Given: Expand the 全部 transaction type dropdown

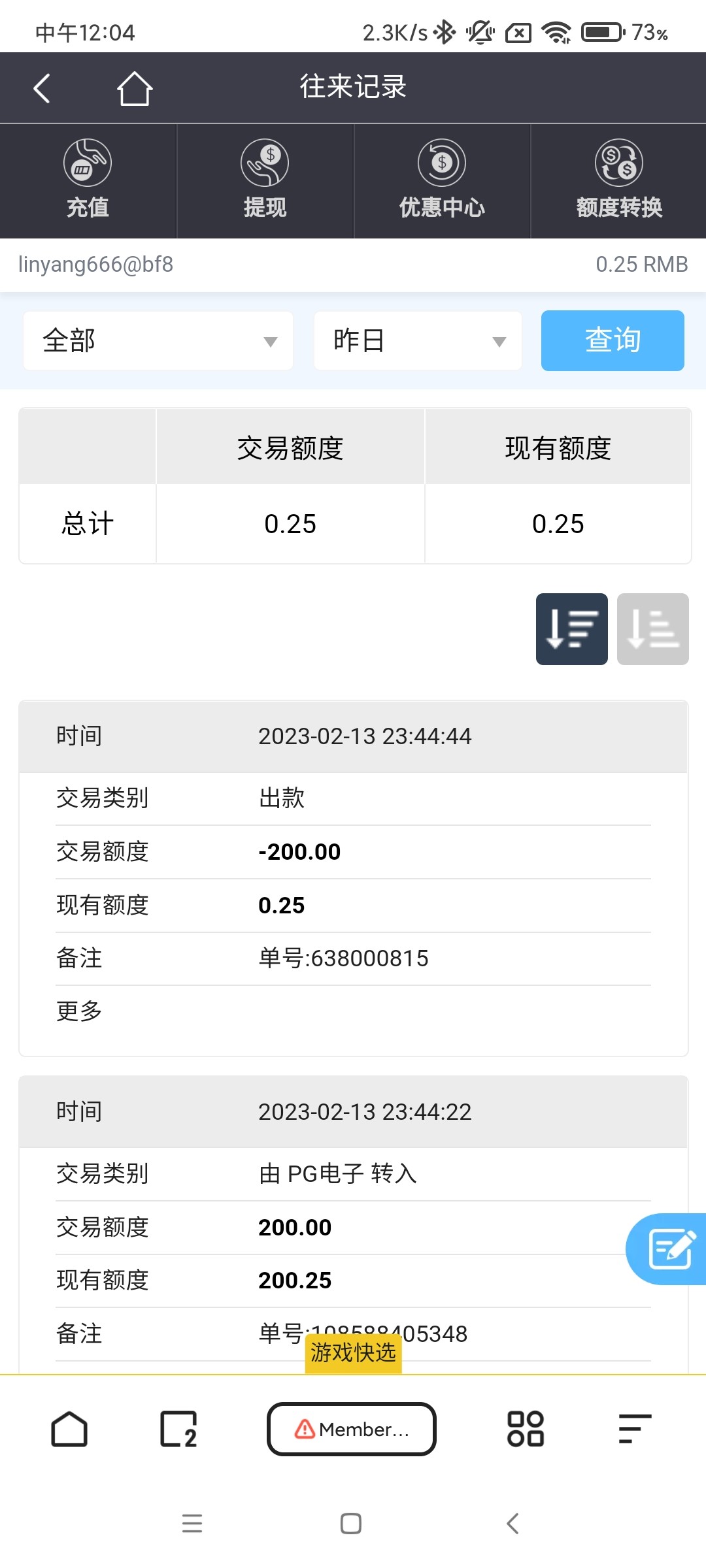Looking at the screenshot, I should click(158, 341).
